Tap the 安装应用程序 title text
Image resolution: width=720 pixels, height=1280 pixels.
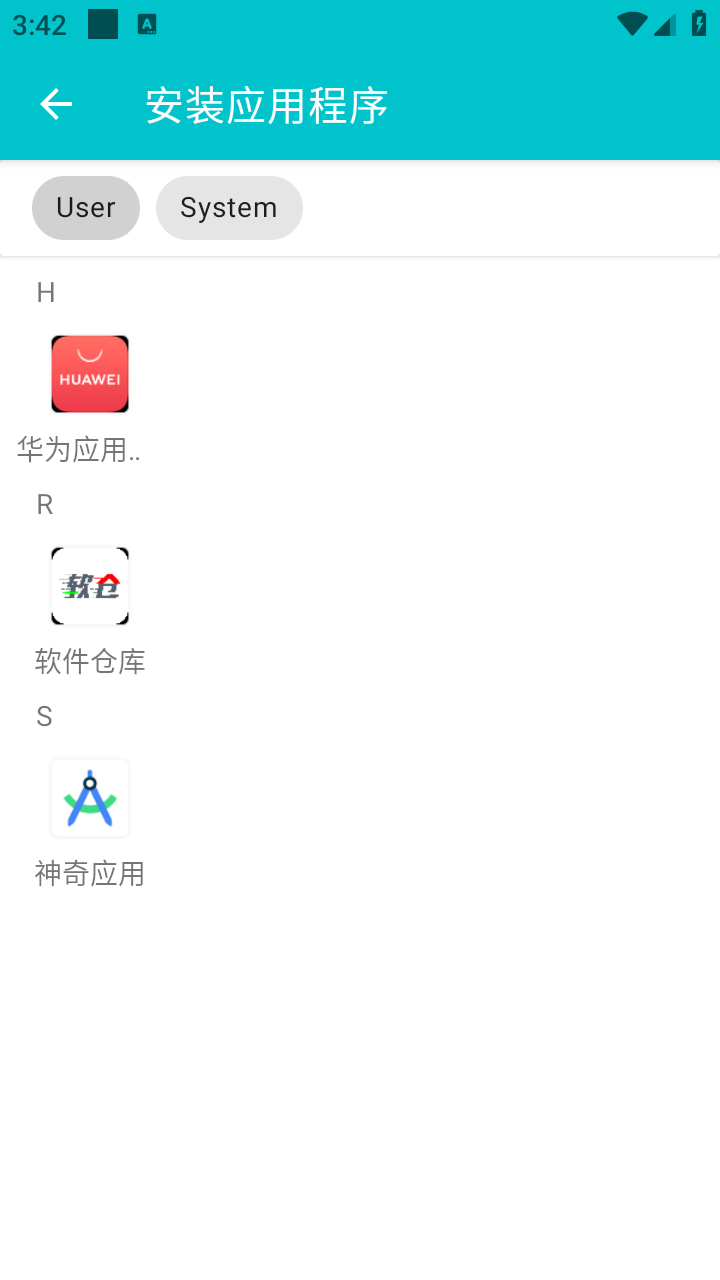point(266,107)
